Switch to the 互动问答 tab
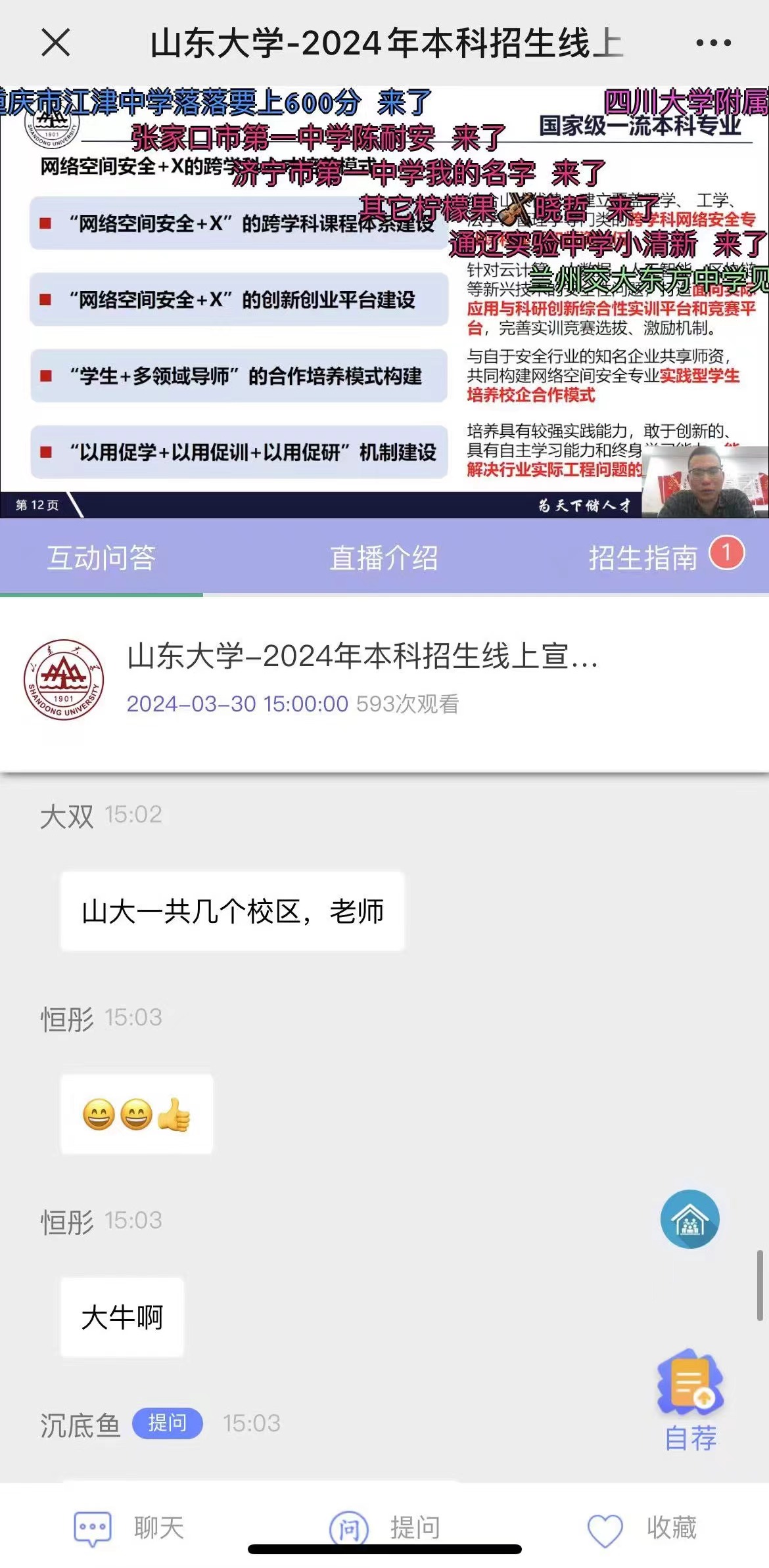The width and height of the screenshot is (769, 1568). (101, 558)
